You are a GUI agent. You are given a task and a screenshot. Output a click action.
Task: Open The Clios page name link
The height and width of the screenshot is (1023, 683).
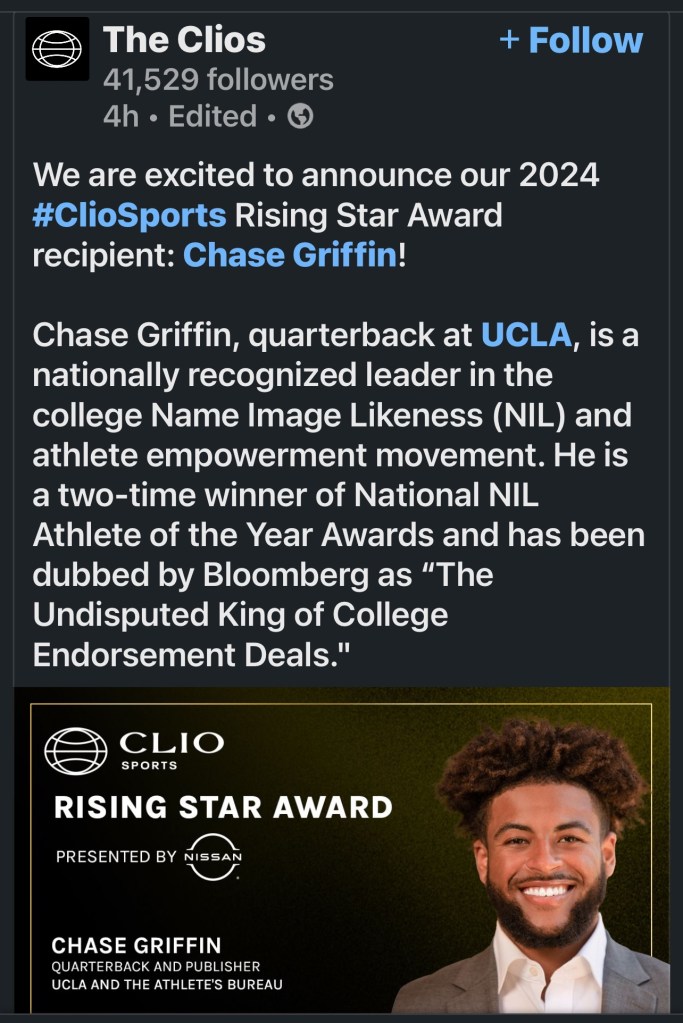click(x=184, y=40)
